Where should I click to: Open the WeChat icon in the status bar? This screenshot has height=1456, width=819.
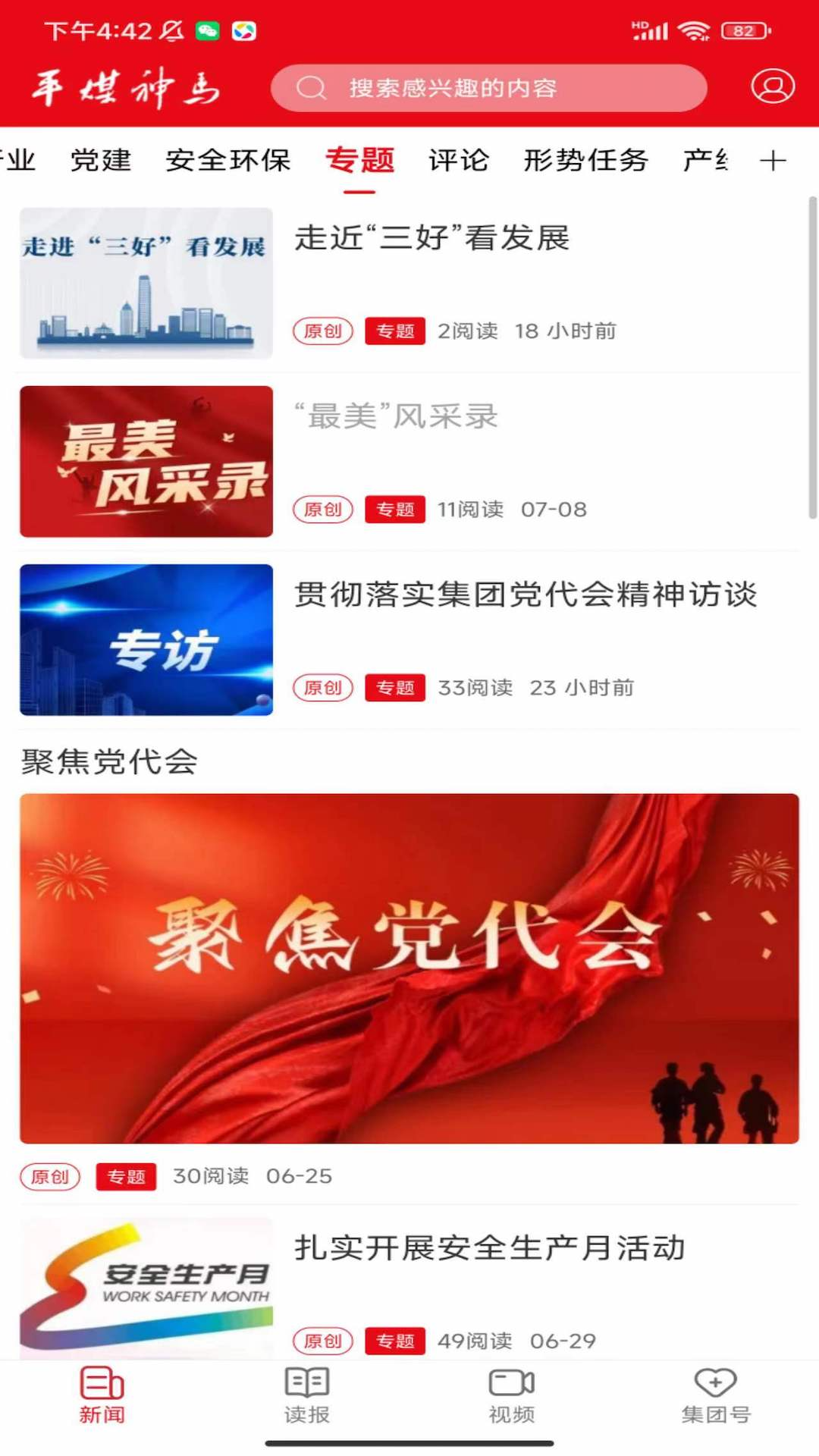(x=206, y=30)
